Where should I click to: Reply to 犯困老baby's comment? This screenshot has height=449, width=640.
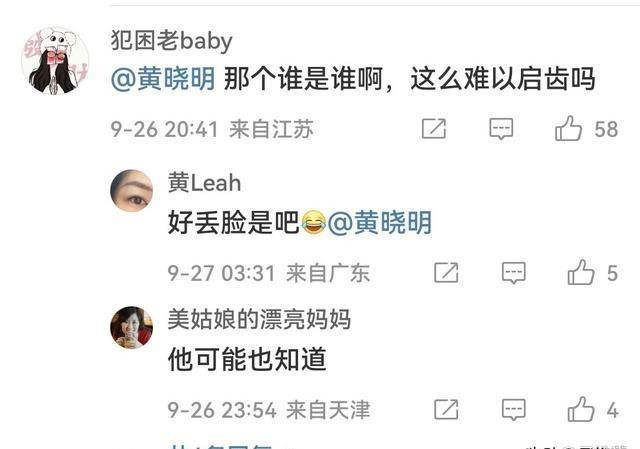tap(501, 129)
